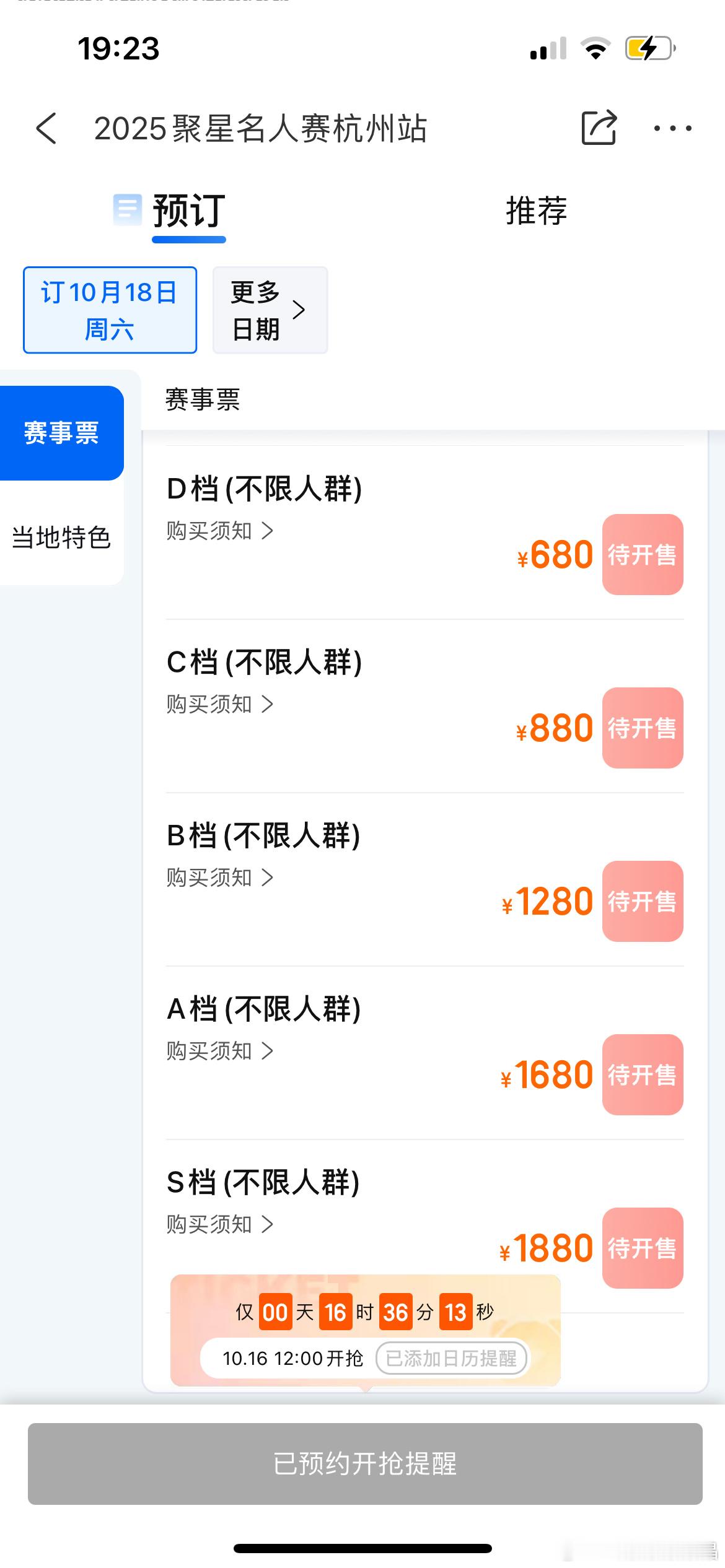View 购买须知 under C档 ticket
The width and height of the screenshot is (725, 1568).
pos(220,704)
